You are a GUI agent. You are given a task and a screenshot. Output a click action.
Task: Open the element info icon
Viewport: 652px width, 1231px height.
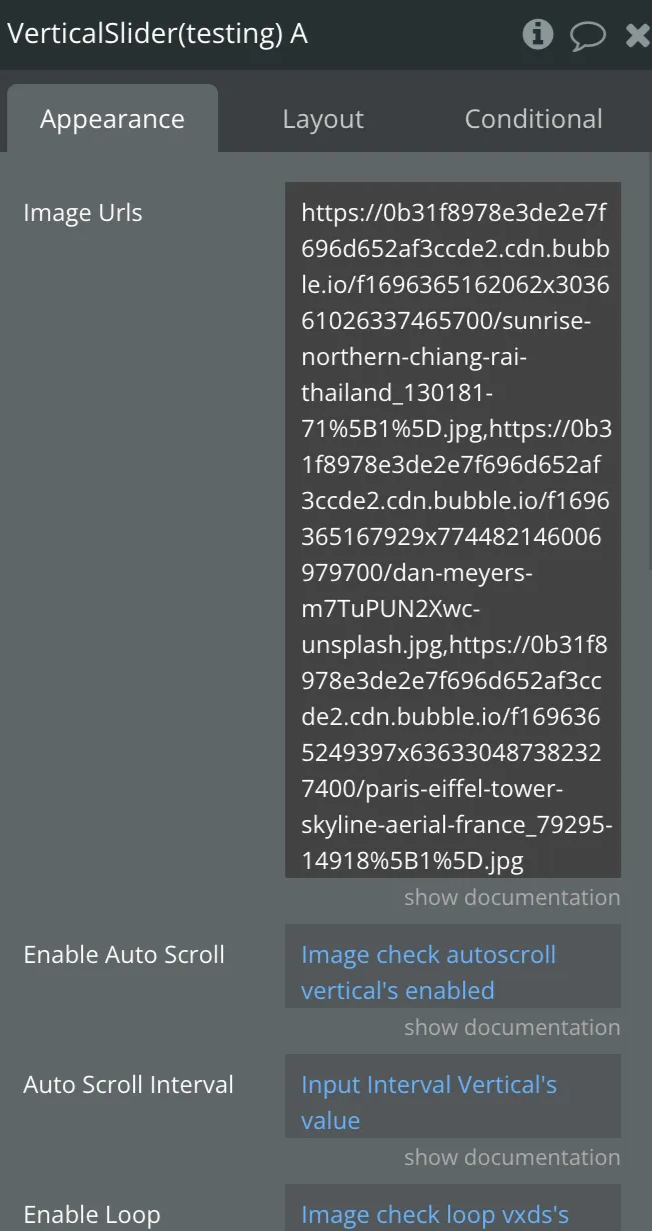538,35
